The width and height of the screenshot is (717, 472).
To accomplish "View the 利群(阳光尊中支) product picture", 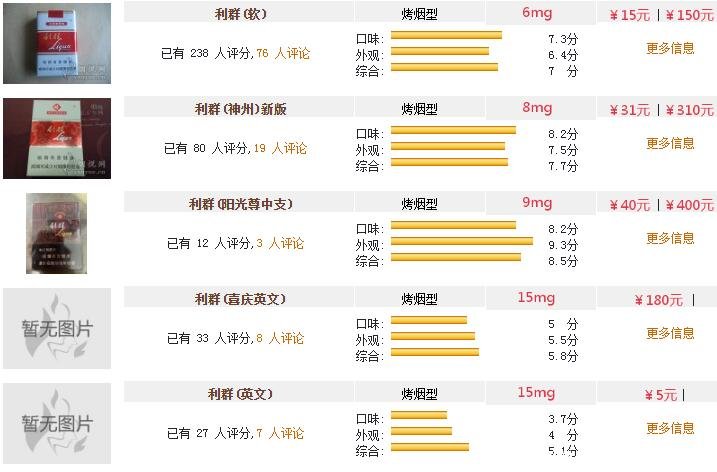I will [56, 233].
